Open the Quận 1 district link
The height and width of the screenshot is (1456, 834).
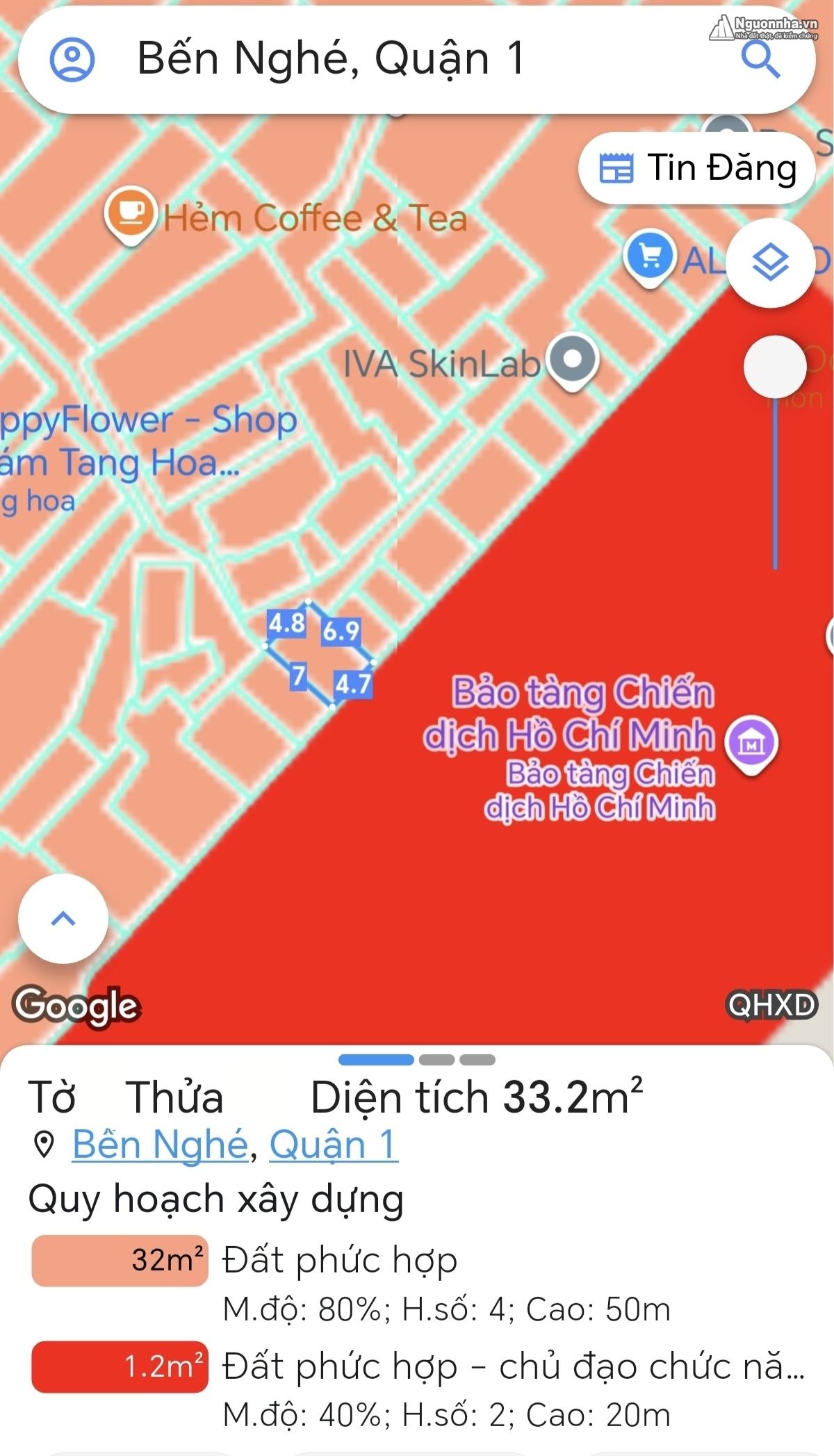[334, 1145]
